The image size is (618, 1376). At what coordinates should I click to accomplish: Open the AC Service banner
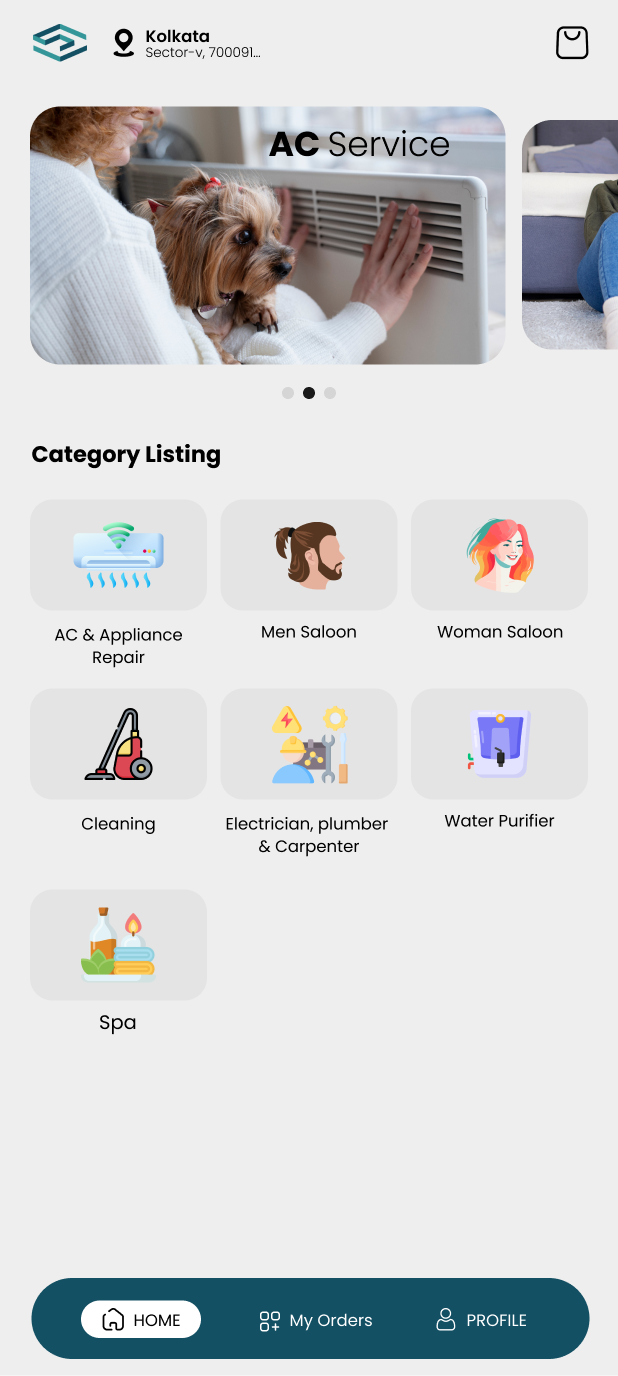(267, 235)
